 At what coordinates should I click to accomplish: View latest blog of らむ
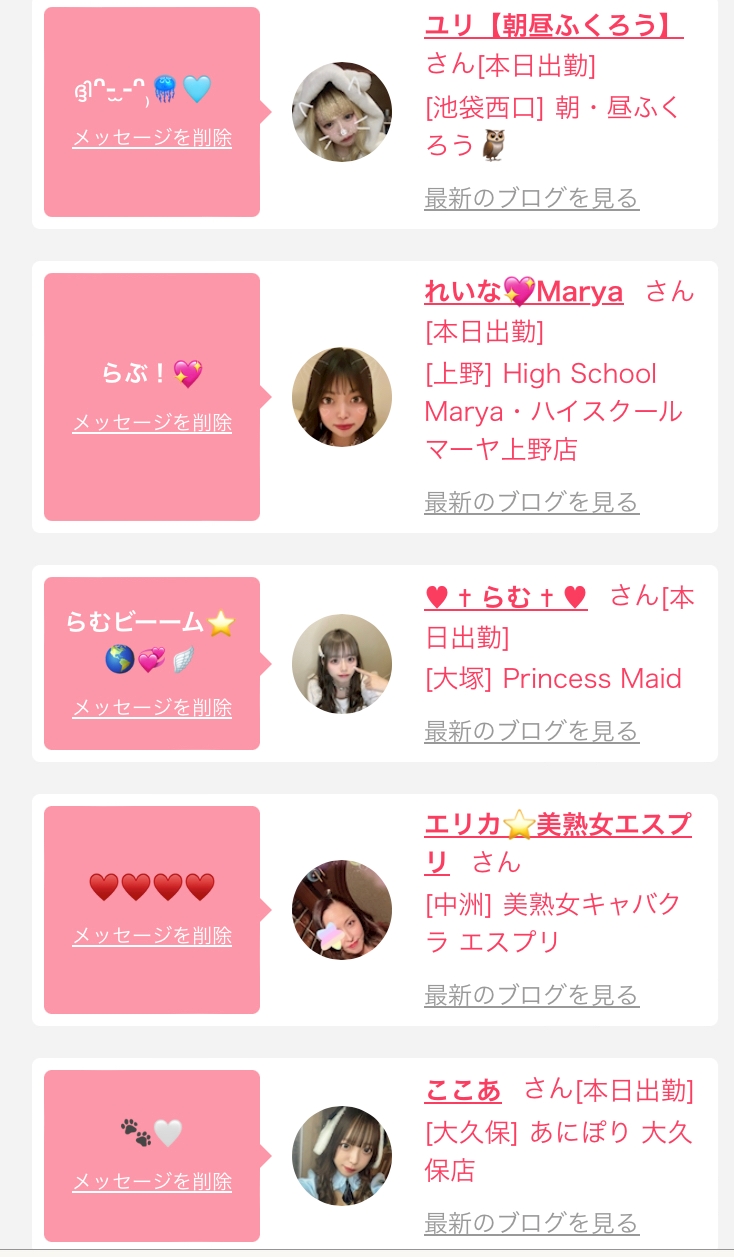point(531,731)
